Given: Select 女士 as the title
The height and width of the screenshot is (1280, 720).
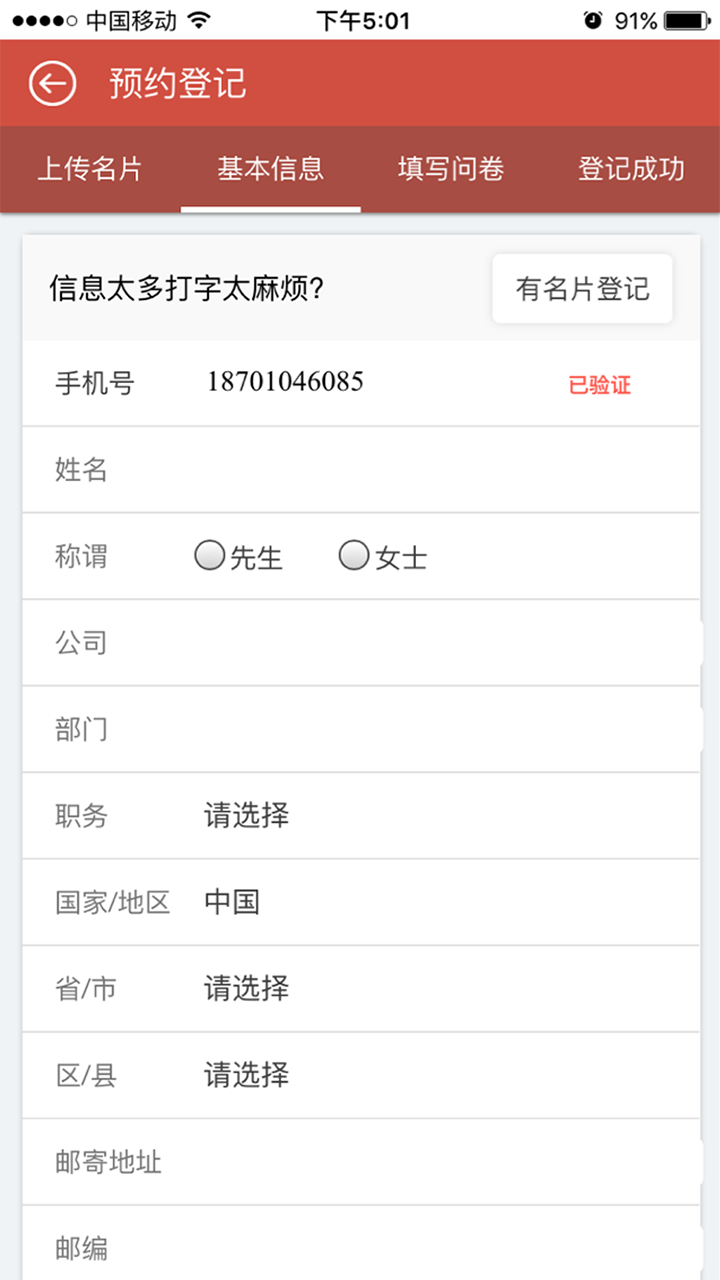Looking at the screenshot, I should click(383, 556).
